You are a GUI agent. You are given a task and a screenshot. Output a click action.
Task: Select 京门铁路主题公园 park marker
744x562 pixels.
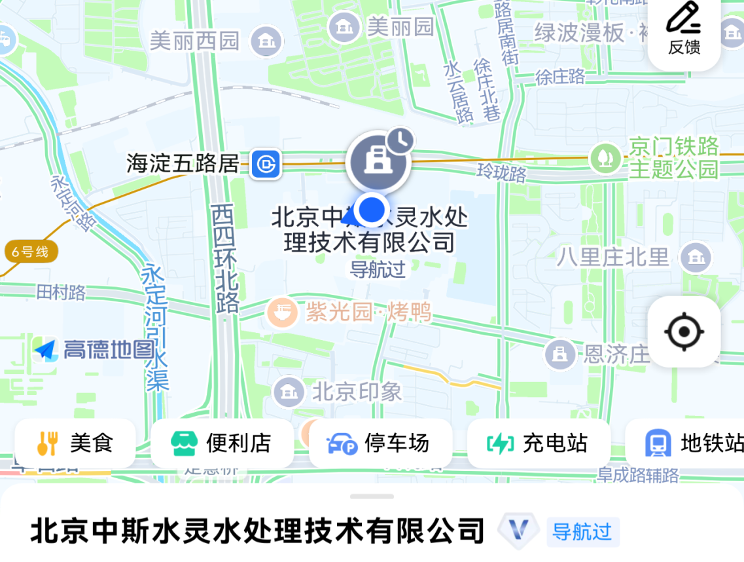603,158
